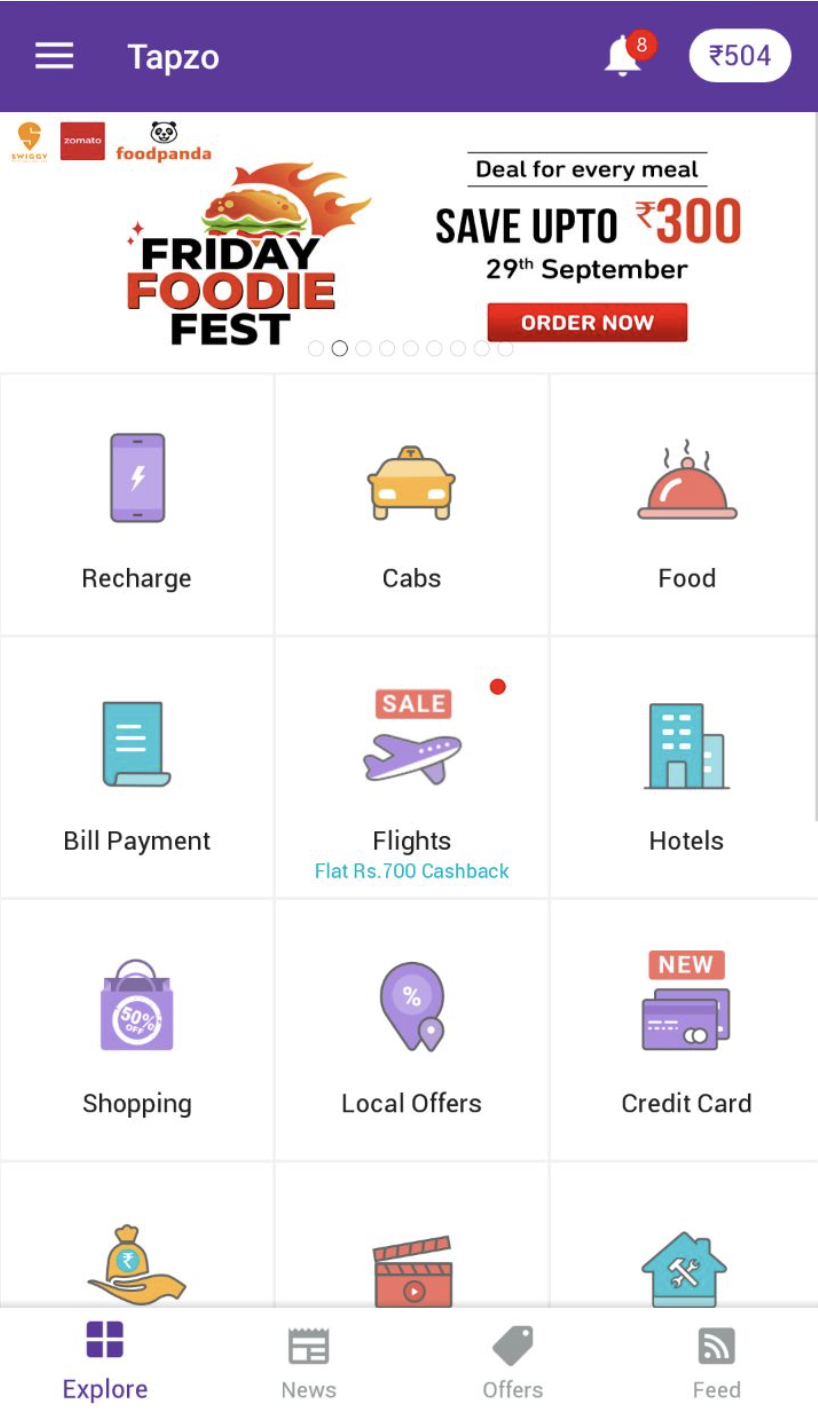Book a ride with Cabs
This screenshot has height=1428, width=818.
pyautogui.click(x=411, y=505)
